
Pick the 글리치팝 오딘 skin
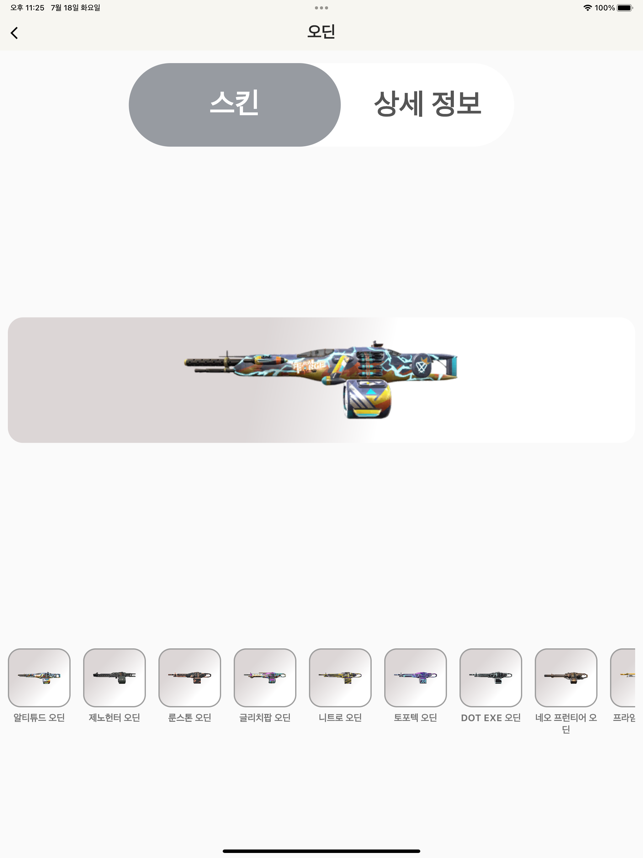[265, 678]
